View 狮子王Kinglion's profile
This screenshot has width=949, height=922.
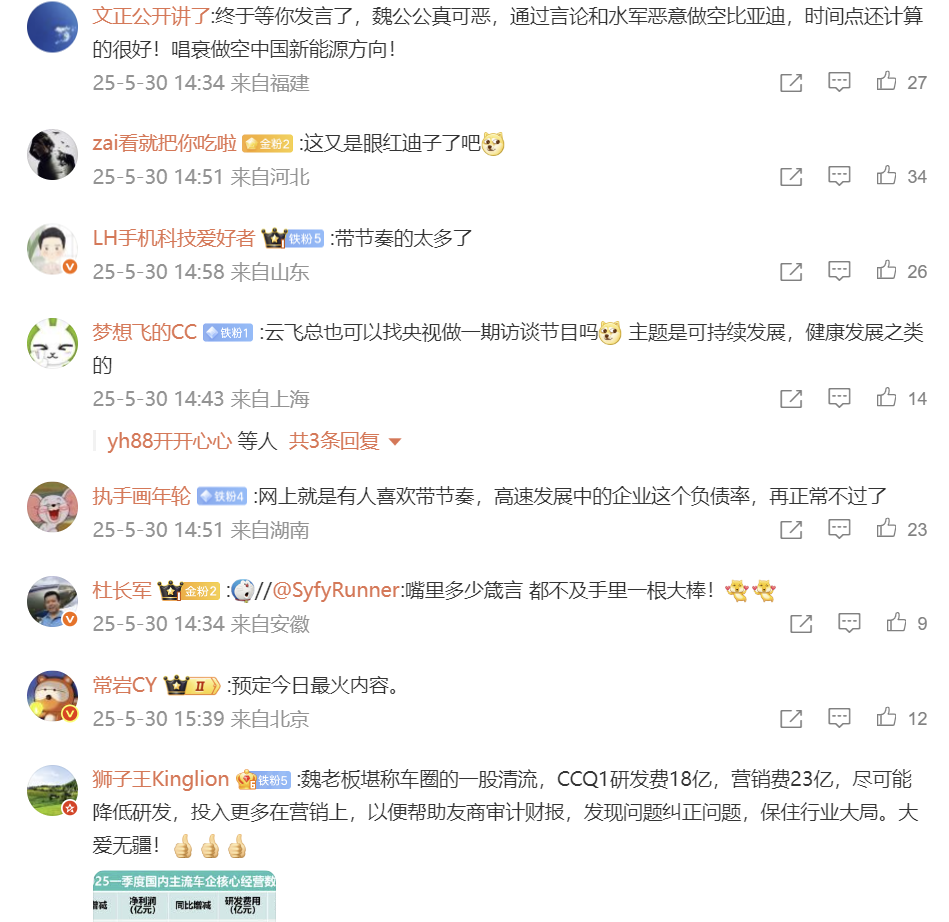click(x=160, y=780)
